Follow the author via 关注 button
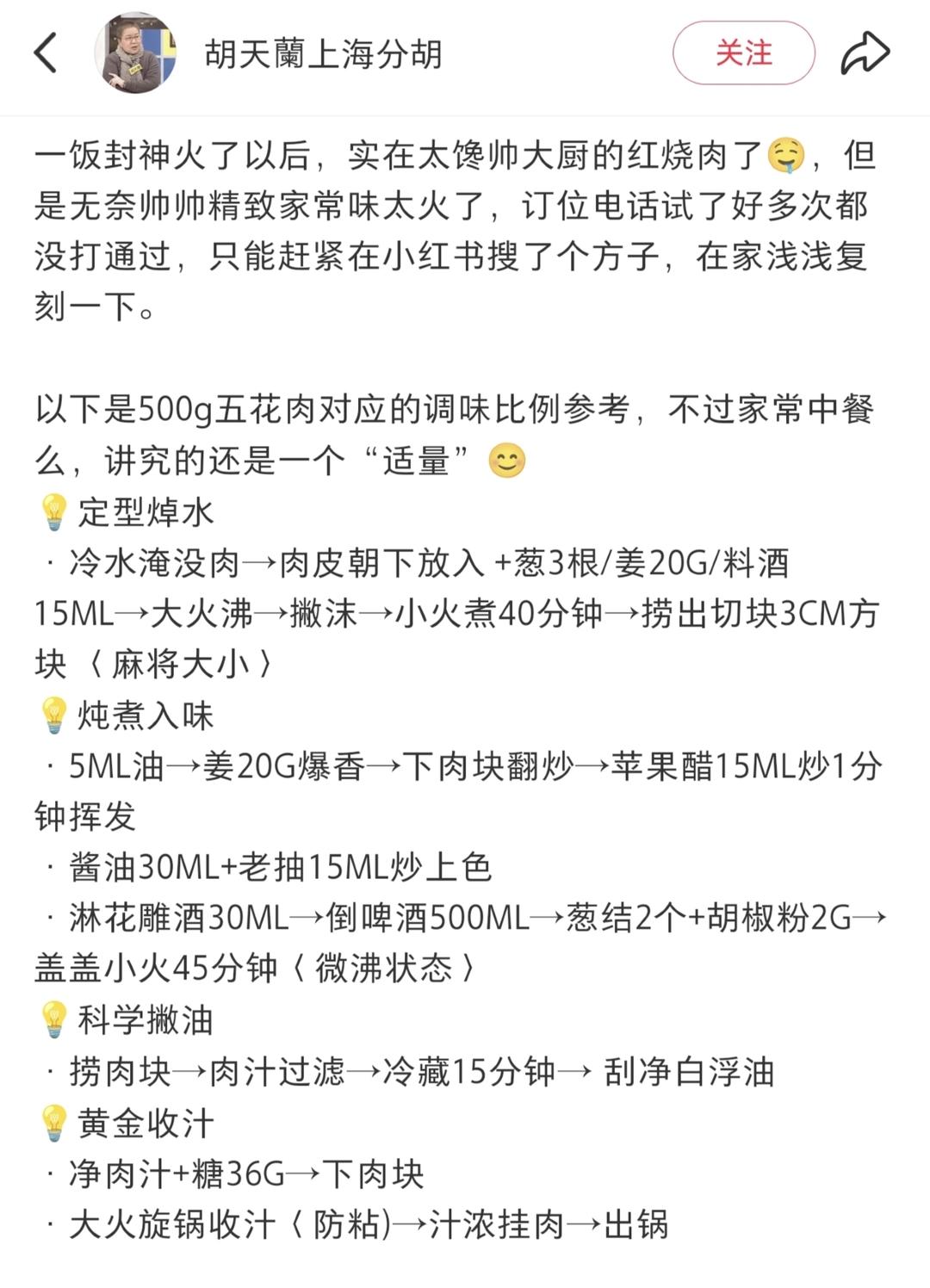 click(743, 53)
